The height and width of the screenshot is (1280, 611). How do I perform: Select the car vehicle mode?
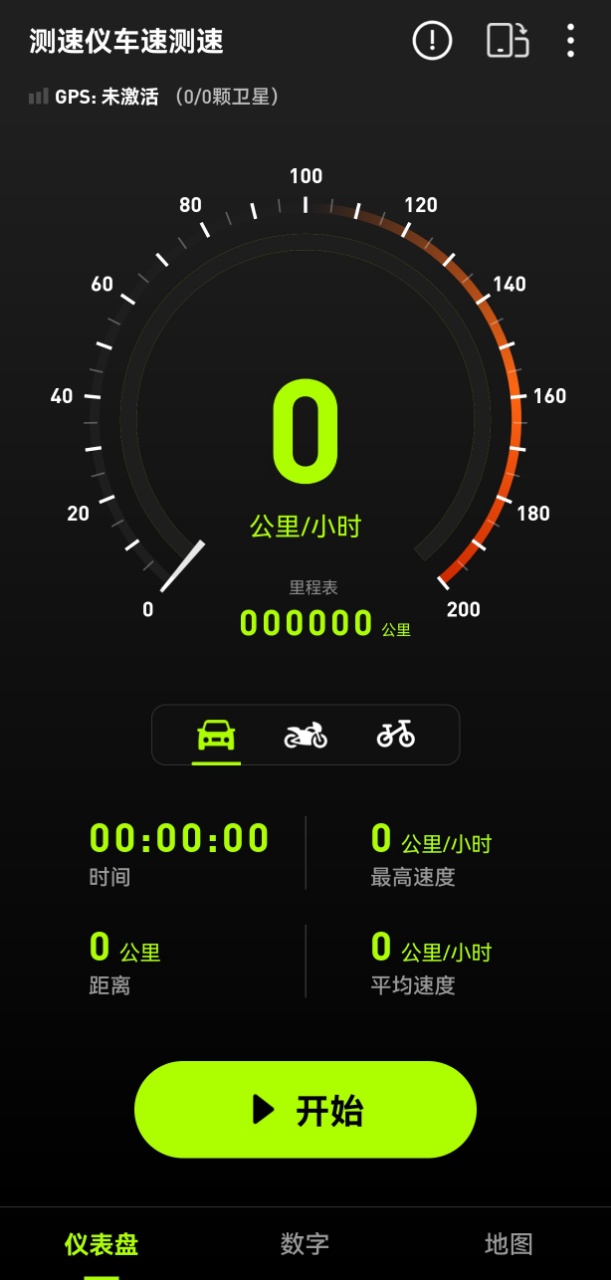click(216, 736)
